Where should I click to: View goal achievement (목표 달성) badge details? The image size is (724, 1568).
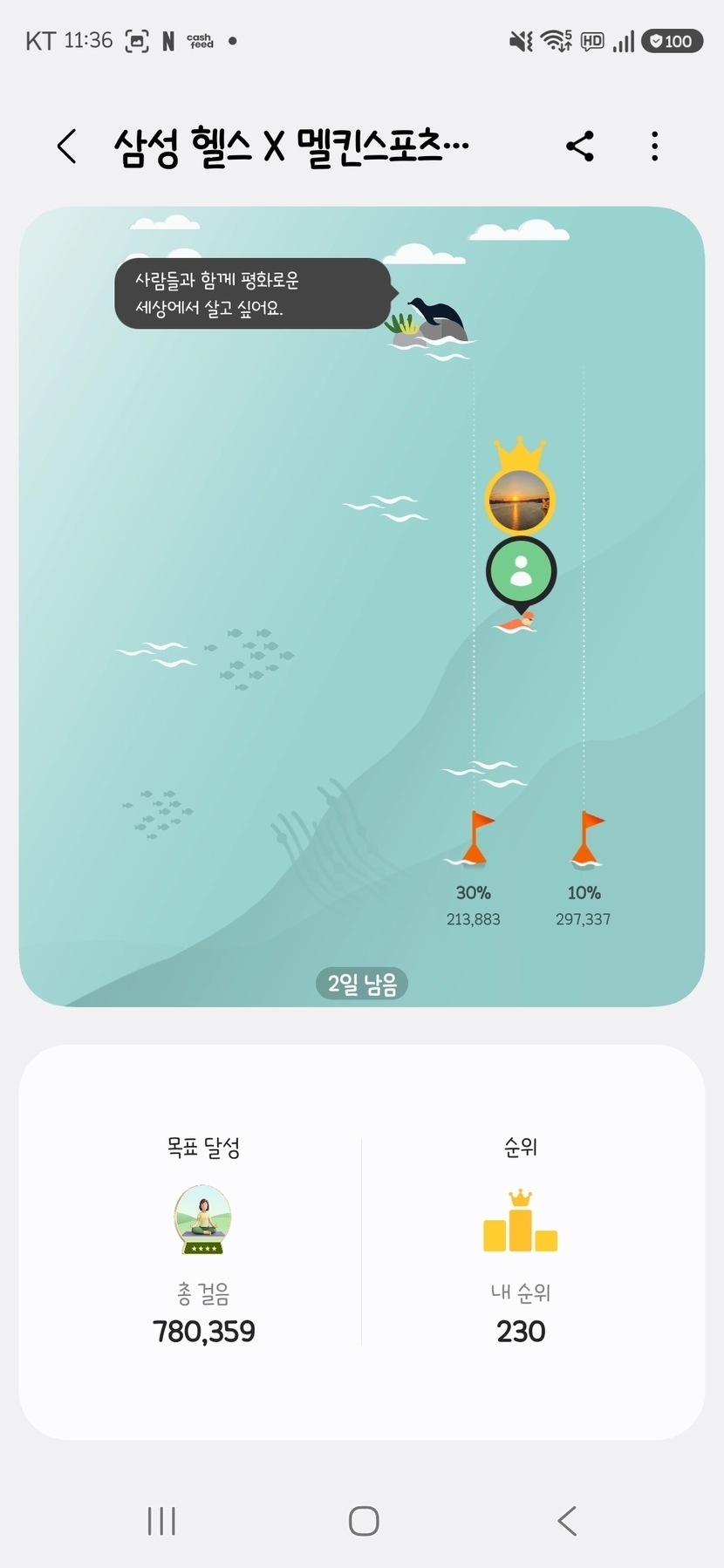[203, 1221]
